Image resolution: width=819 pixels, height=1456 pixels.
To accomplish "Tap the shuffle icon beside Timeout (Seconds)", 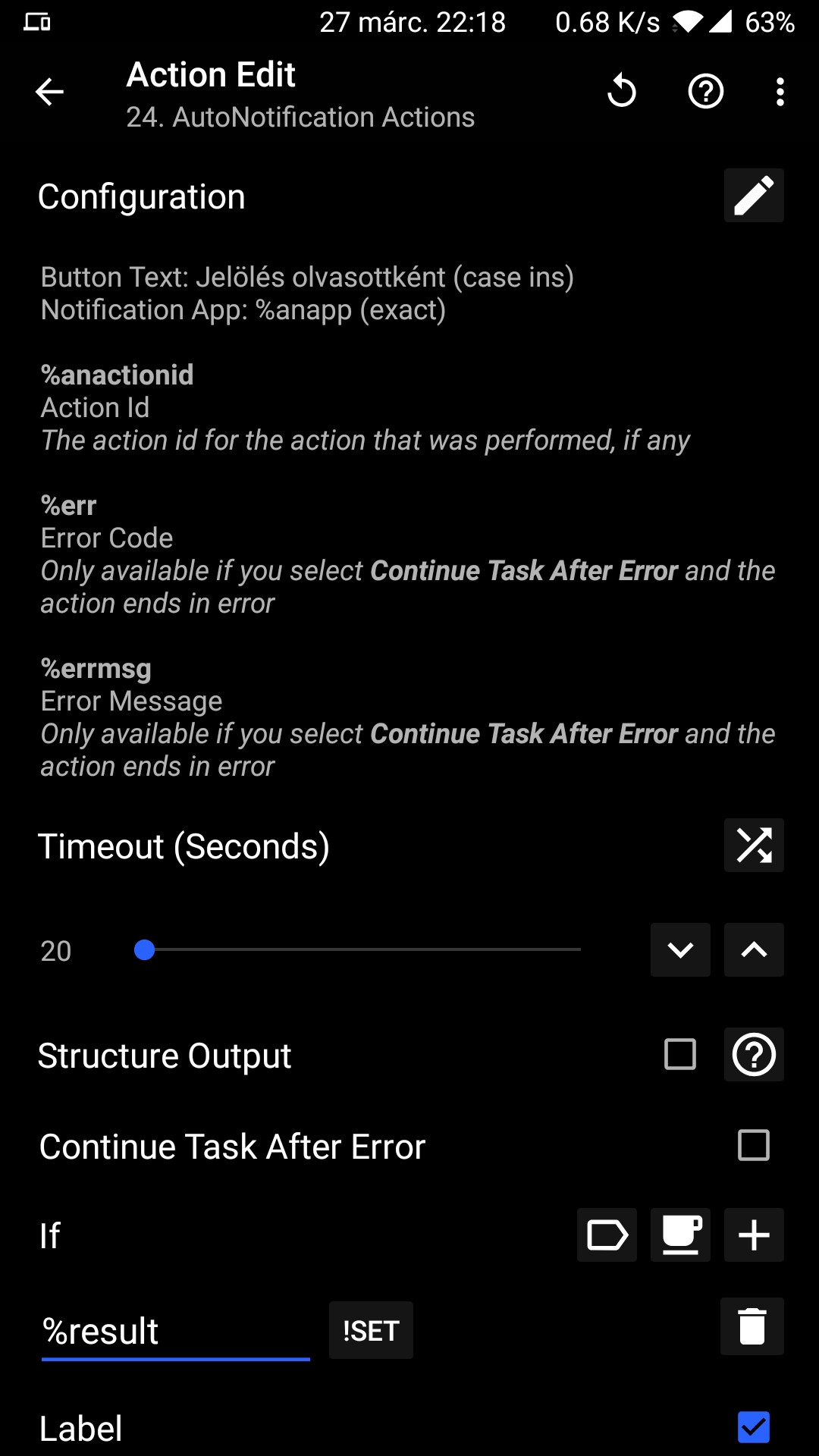I will pos(753,846).
